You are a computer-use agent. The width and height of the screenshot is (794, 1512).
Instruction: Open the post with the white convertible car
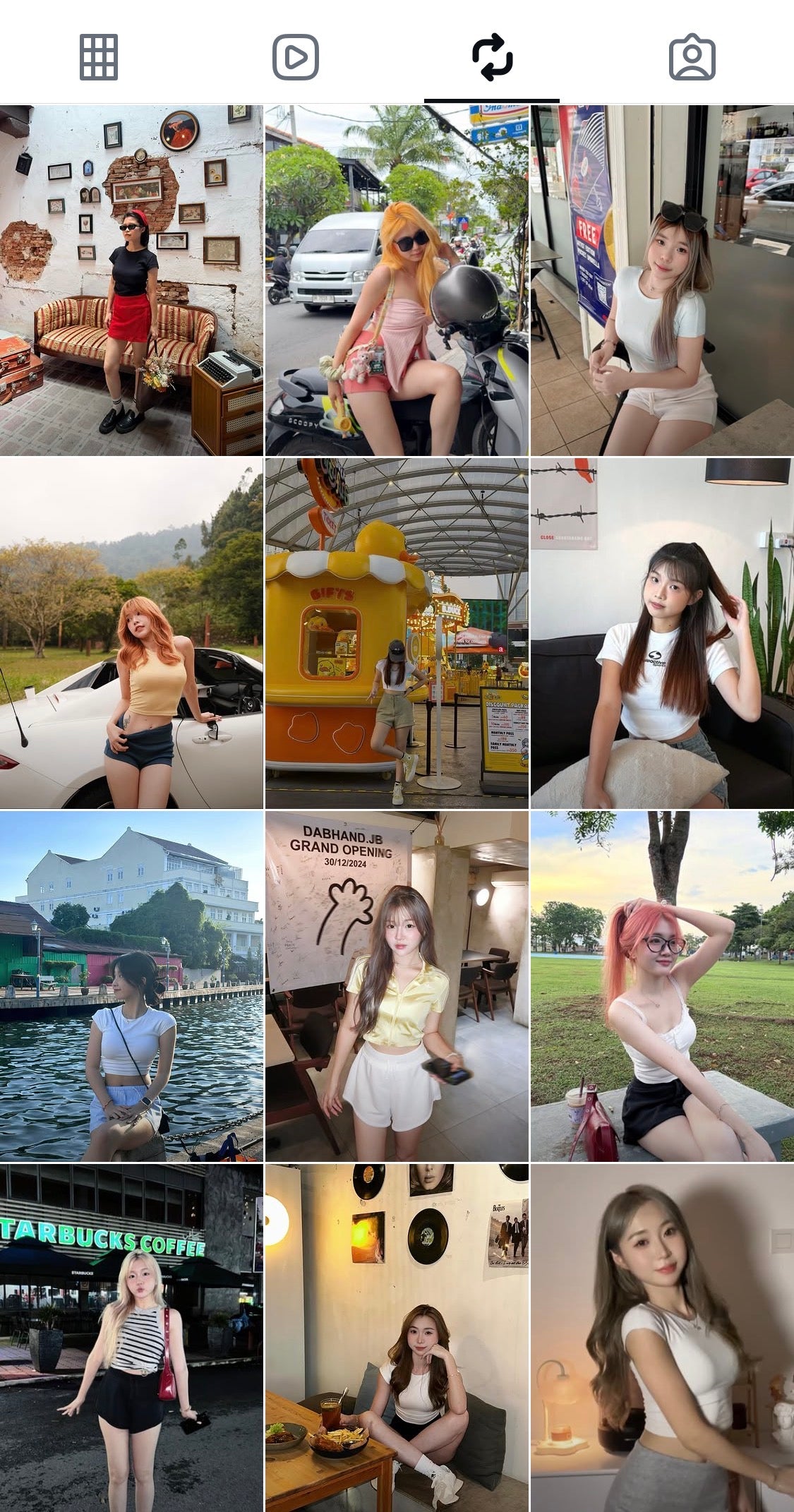pyautogui.click(x=131, y=633)
